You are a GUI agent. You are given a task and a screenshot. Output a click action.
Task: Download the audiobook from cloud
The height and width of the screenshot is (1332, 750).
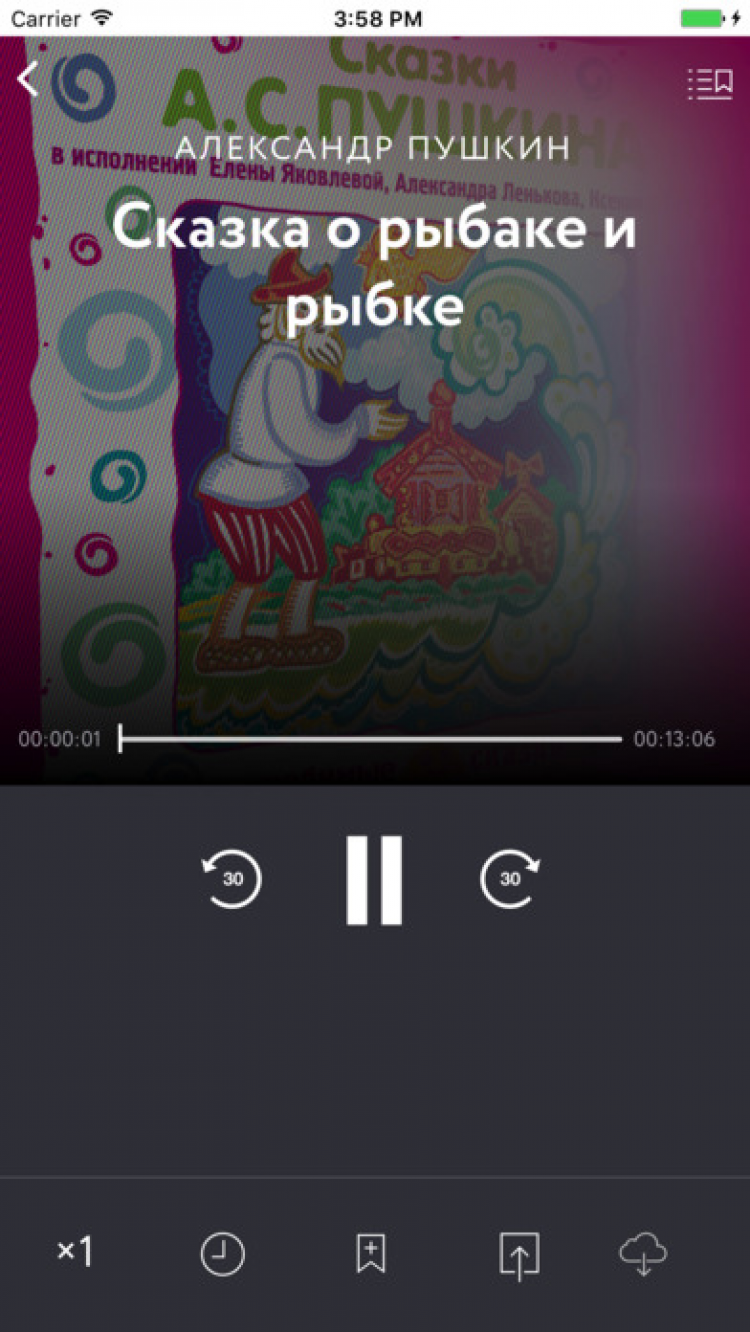(643, 1253)
